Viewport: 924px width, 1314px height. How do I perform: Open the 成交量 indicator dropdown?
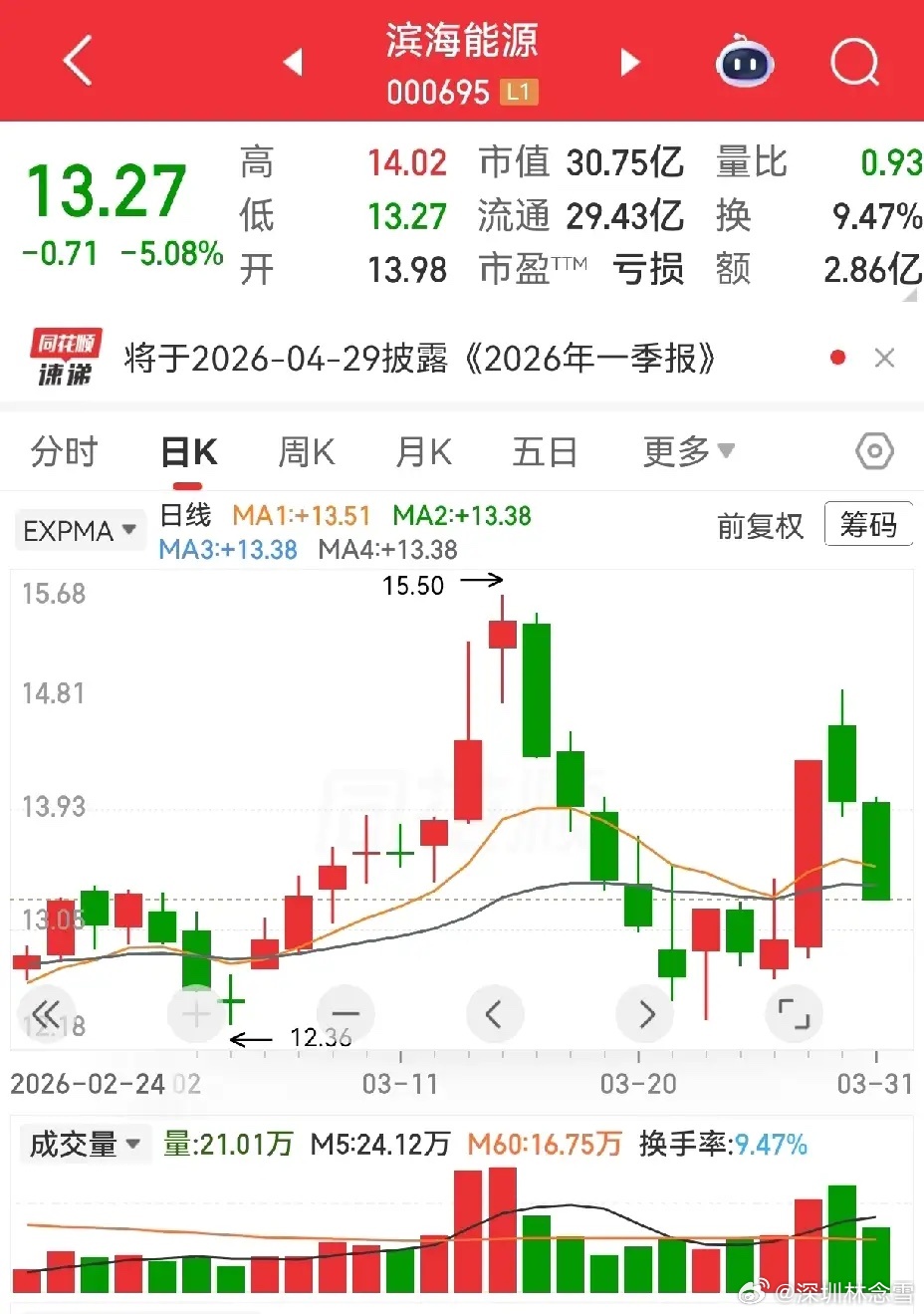click(85, 1144)
